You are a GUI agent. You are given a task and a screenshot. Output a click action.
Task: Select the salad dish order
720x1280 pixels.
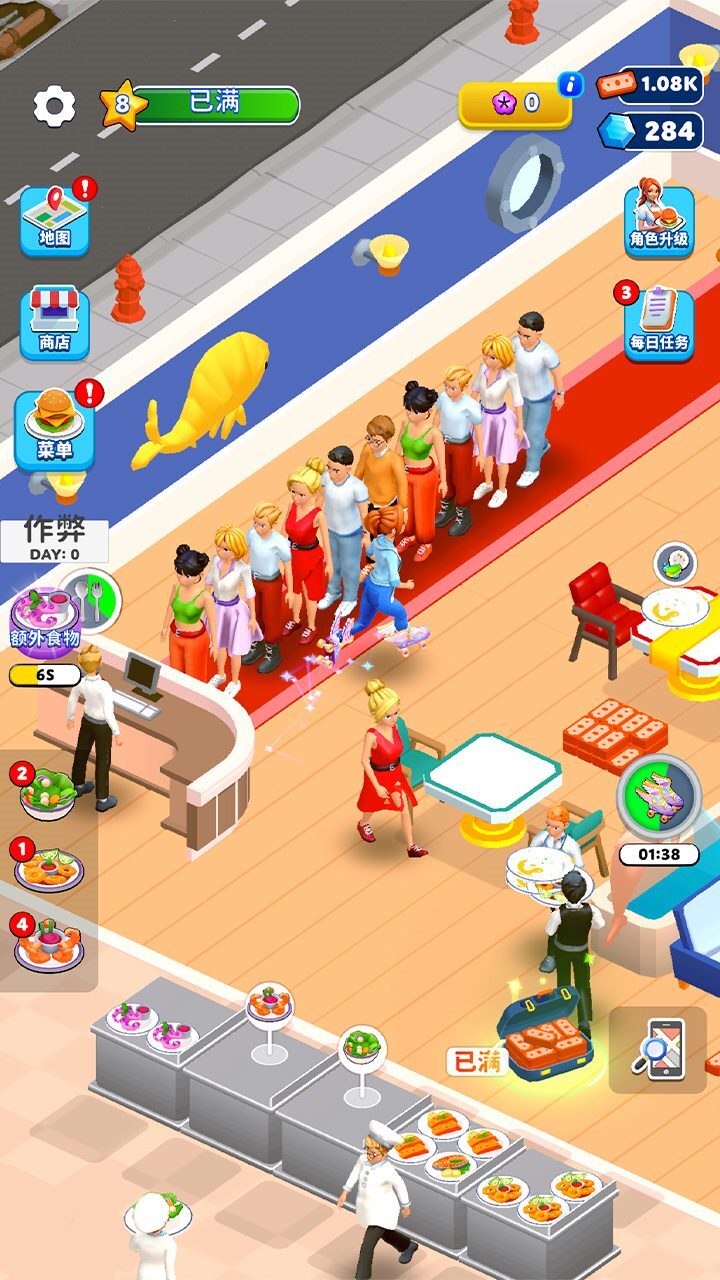click(x=46, y=793)
